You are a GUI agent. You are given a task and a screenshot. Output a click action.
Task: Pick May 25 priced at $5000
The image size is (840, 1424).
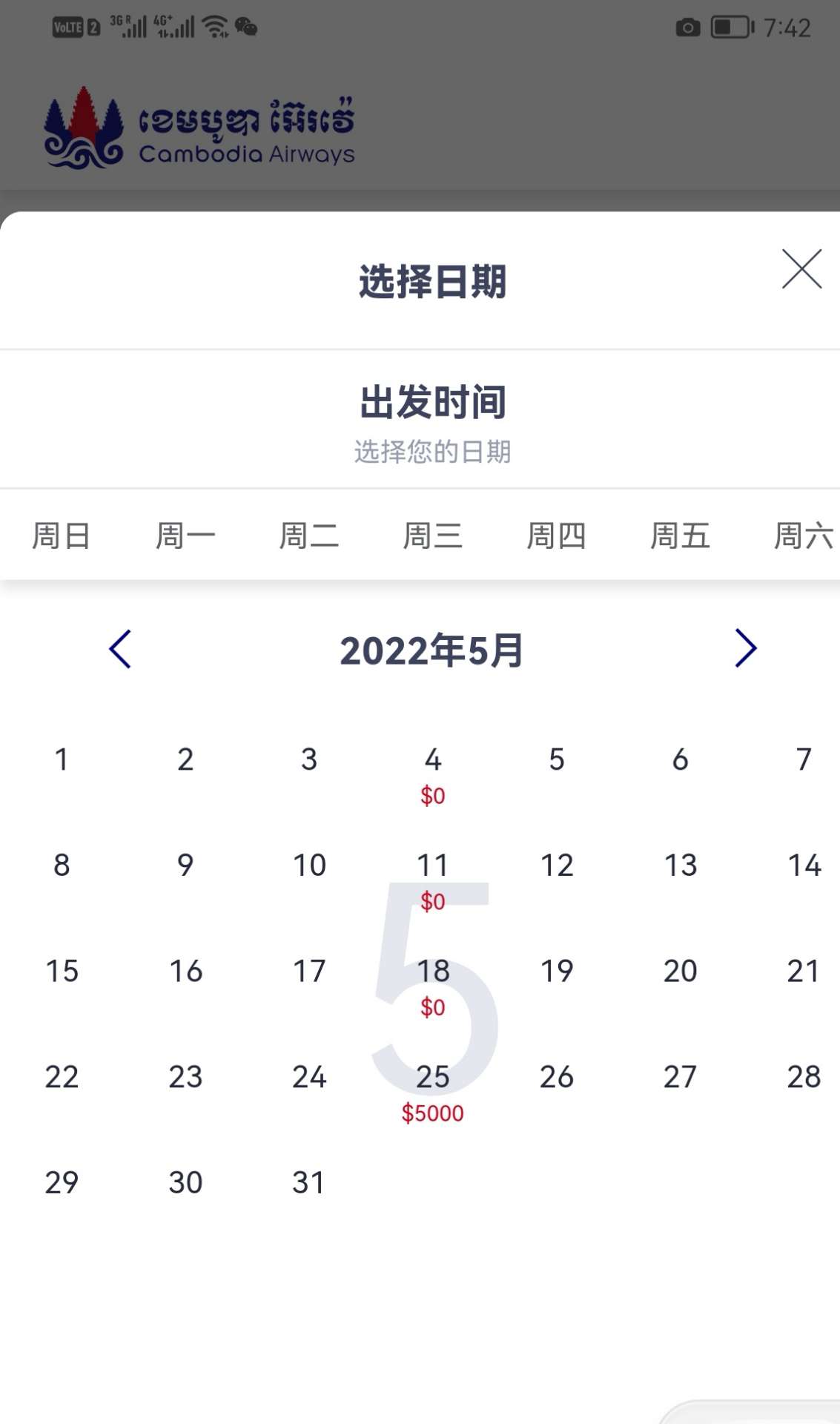pos(433,1093)
